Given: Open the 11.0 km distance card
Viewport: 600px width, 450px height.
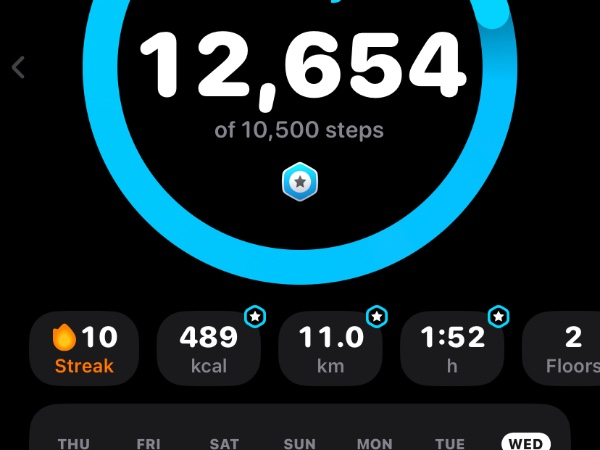Looking at the screenshot, I should [330, 349].
